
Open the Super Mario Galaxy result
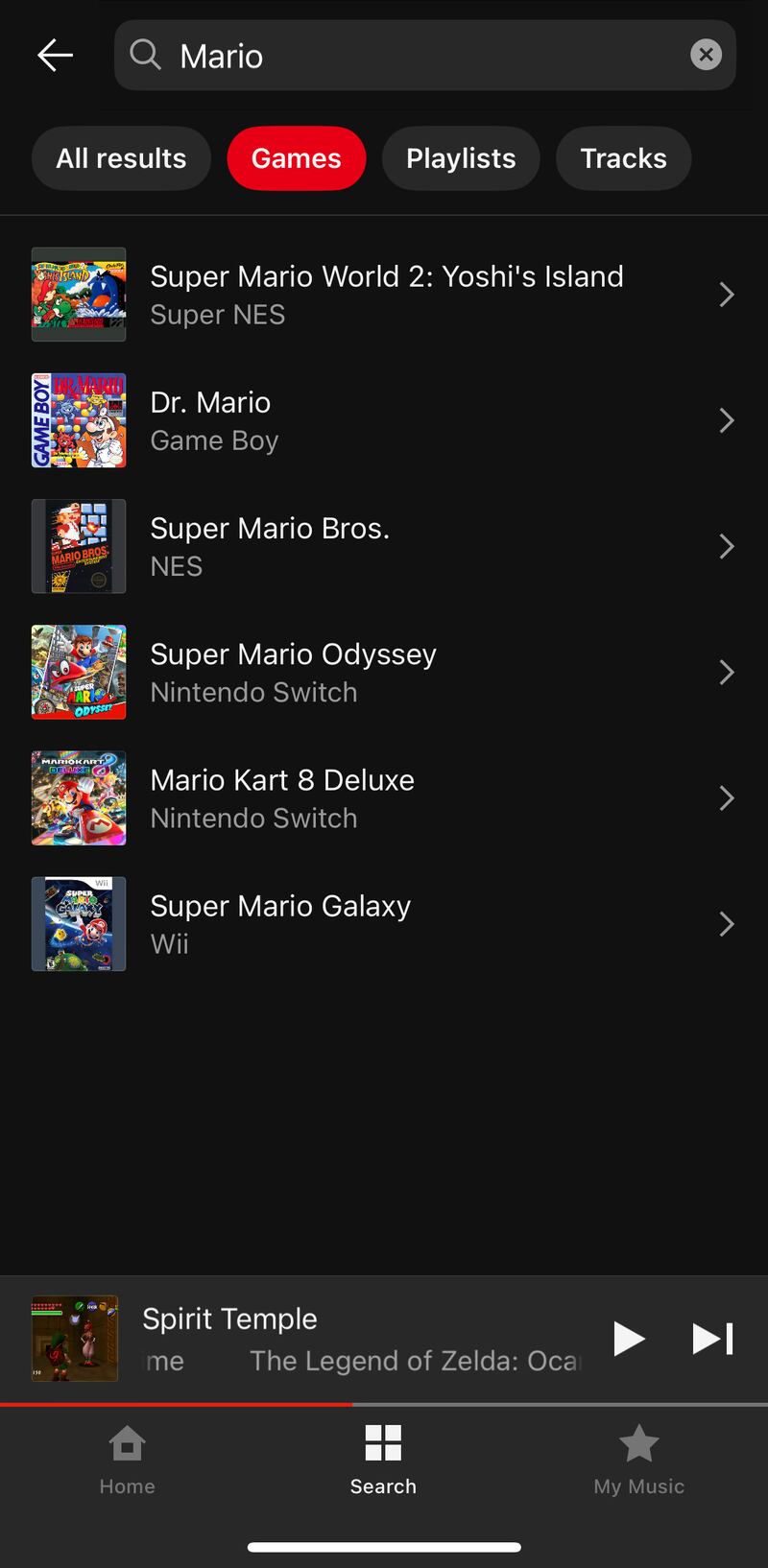384,923
